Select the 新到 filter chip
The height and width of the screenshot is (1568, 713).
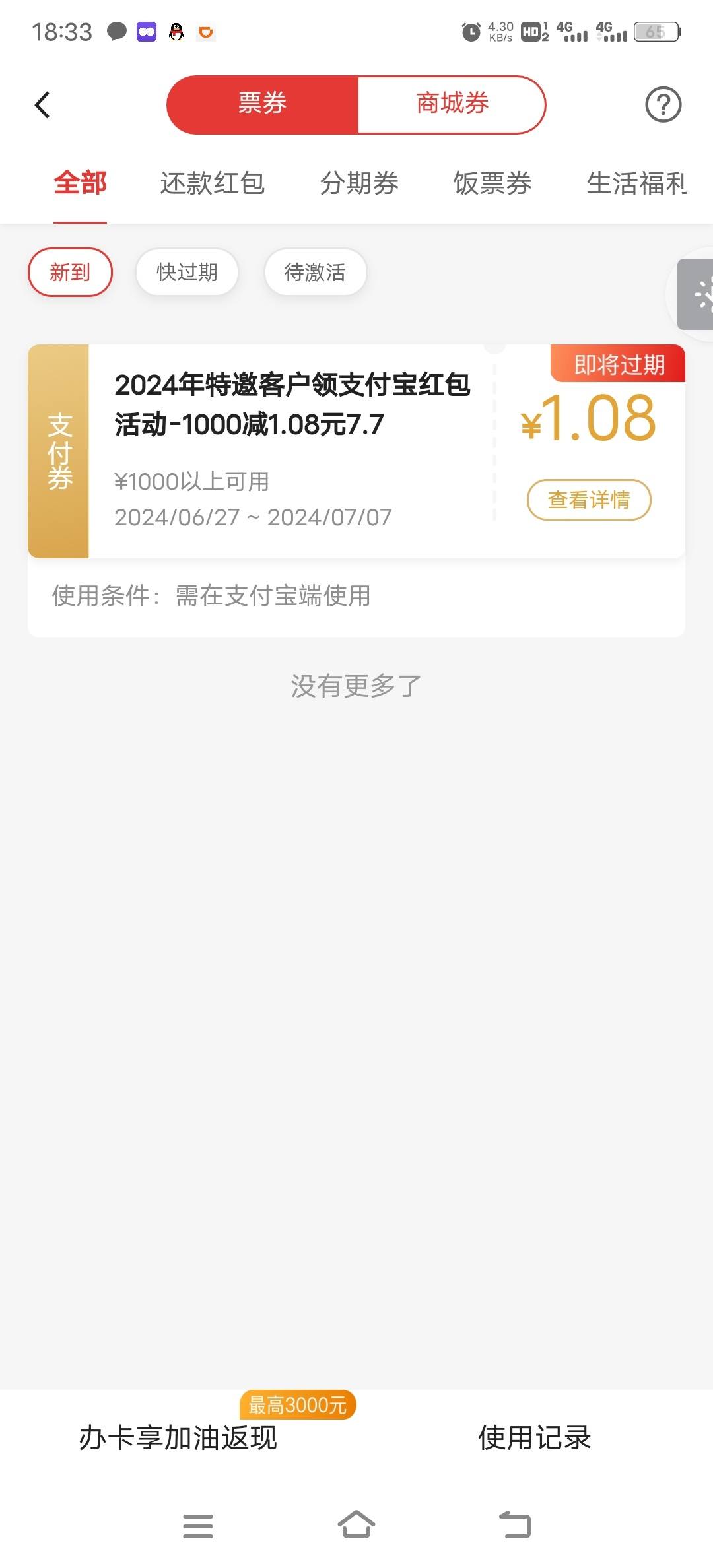tap(70, 272)
